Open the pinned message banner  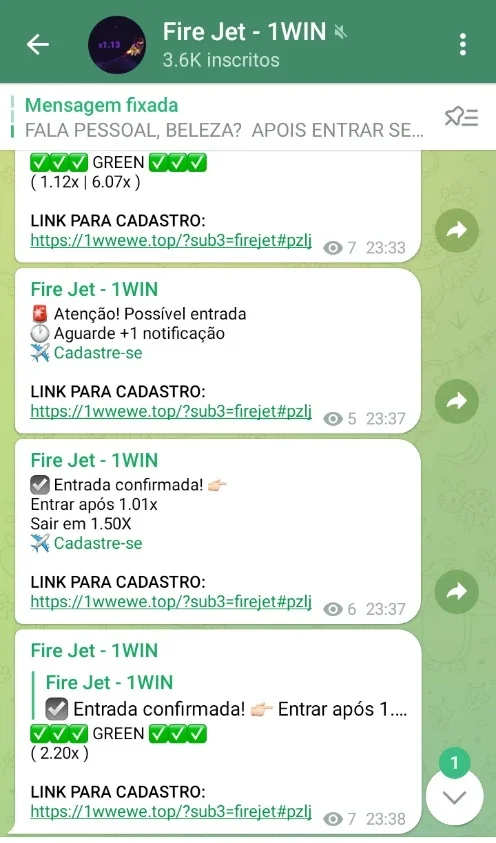[224, 117]
